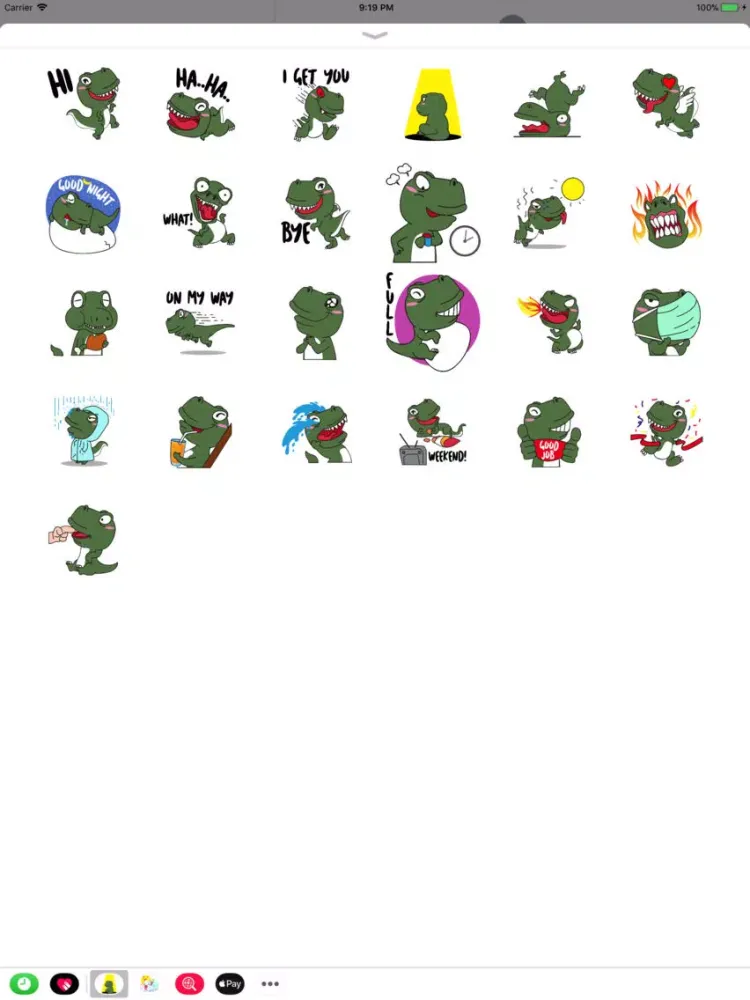Viewport: 750px width, 1000px height.
Task: Open the green recents clock app
Action: pos(23,984)
